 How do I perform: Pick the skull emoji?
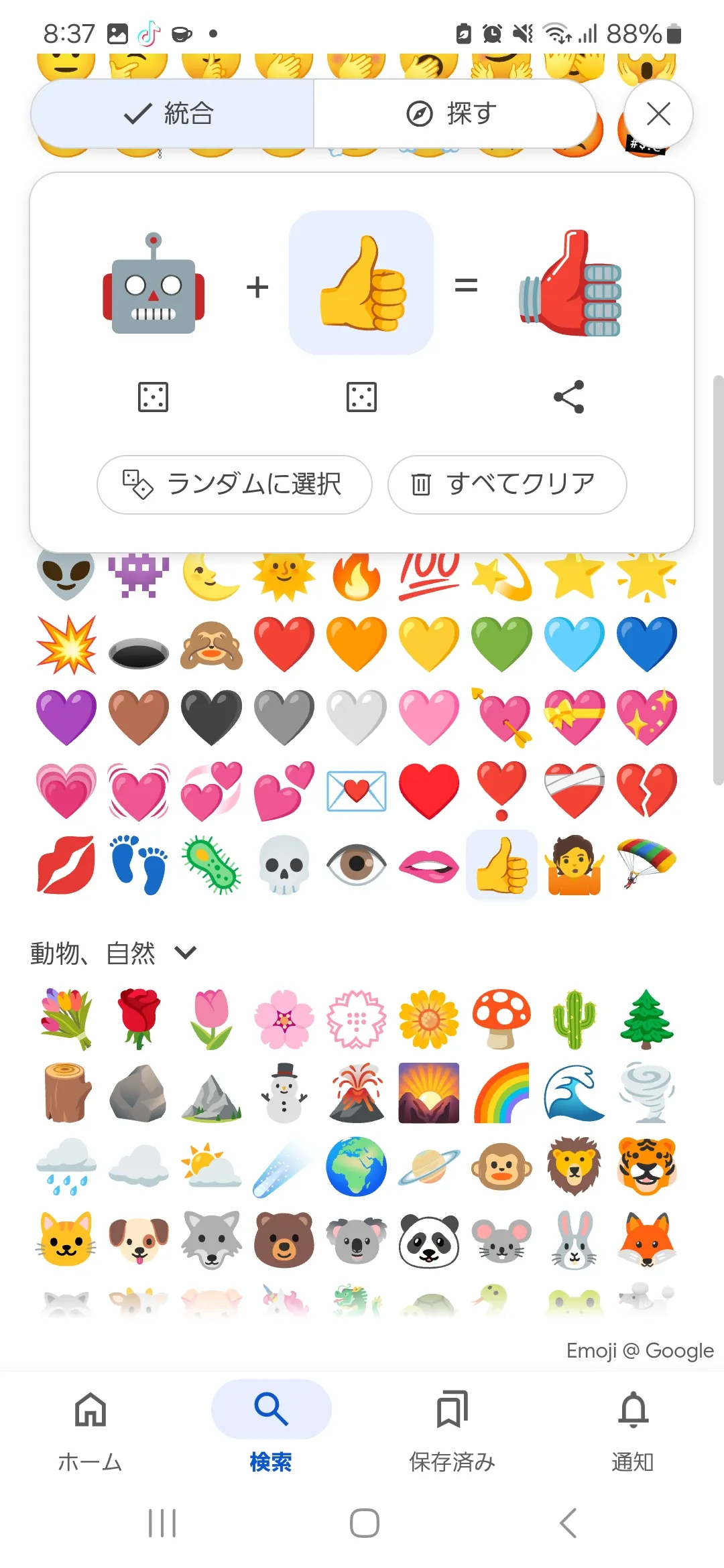(x=284, y=864)
